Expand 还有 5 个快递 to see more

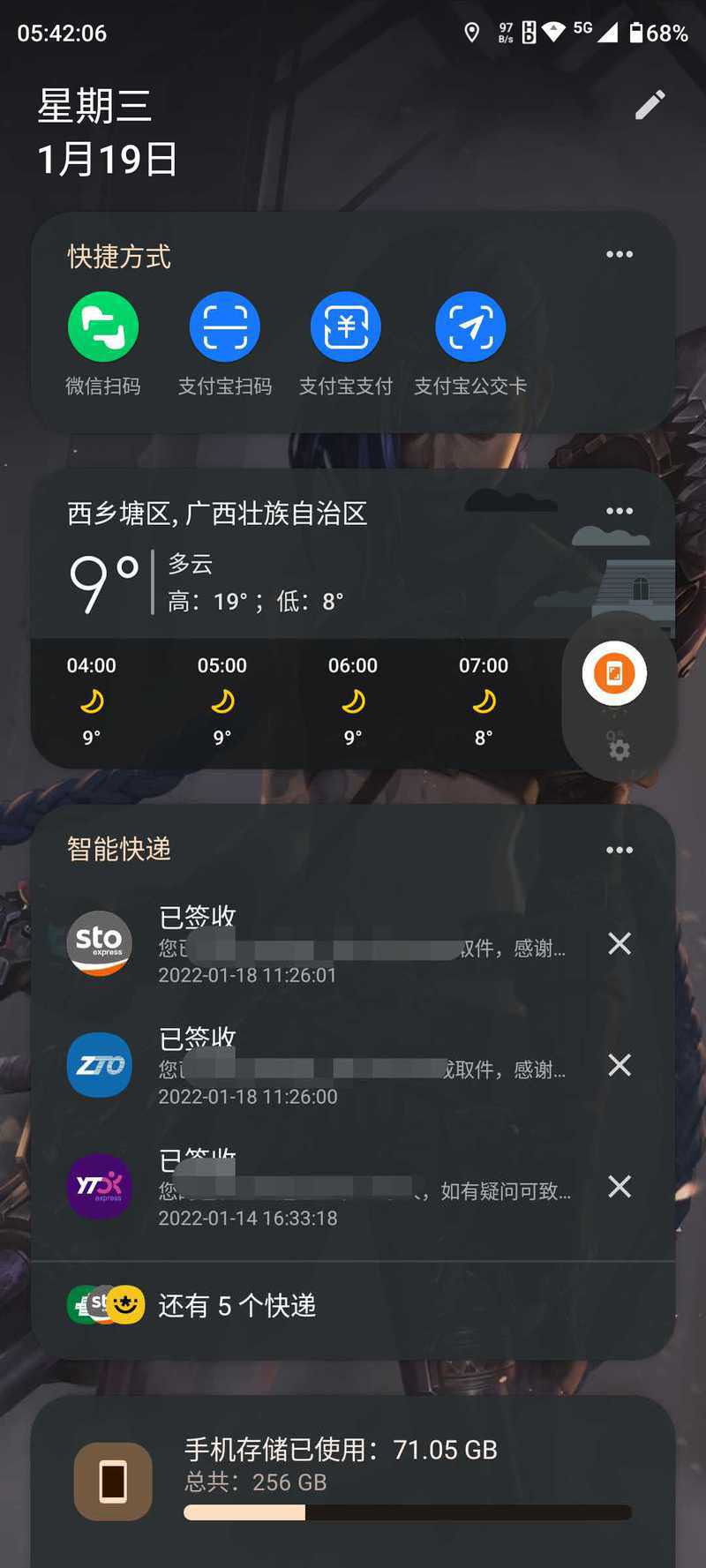pyautogui.click(x=237, y=1305)
